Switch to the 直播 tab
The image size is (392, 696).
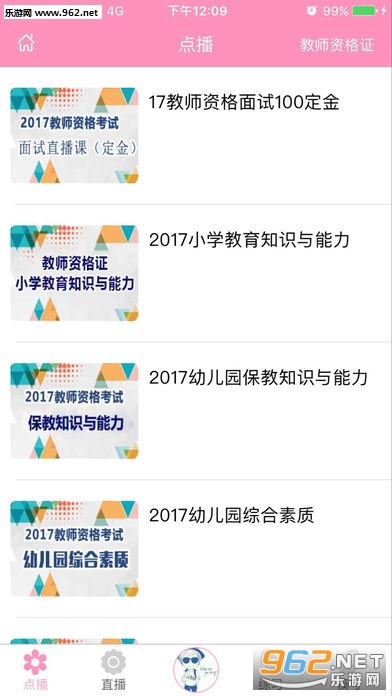tap(114, 670)
